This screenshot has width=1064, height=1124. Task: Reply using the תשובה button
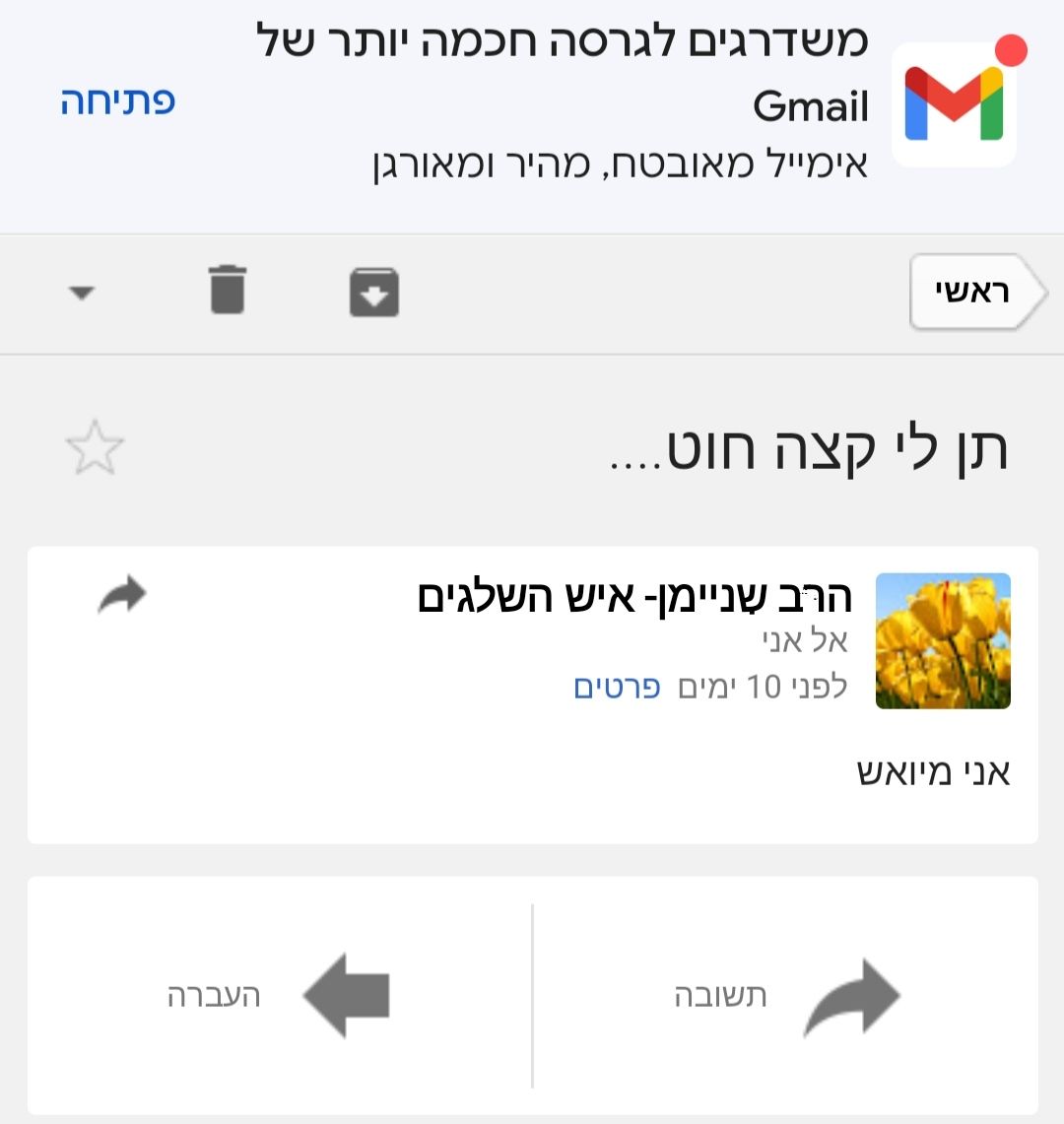783,996
